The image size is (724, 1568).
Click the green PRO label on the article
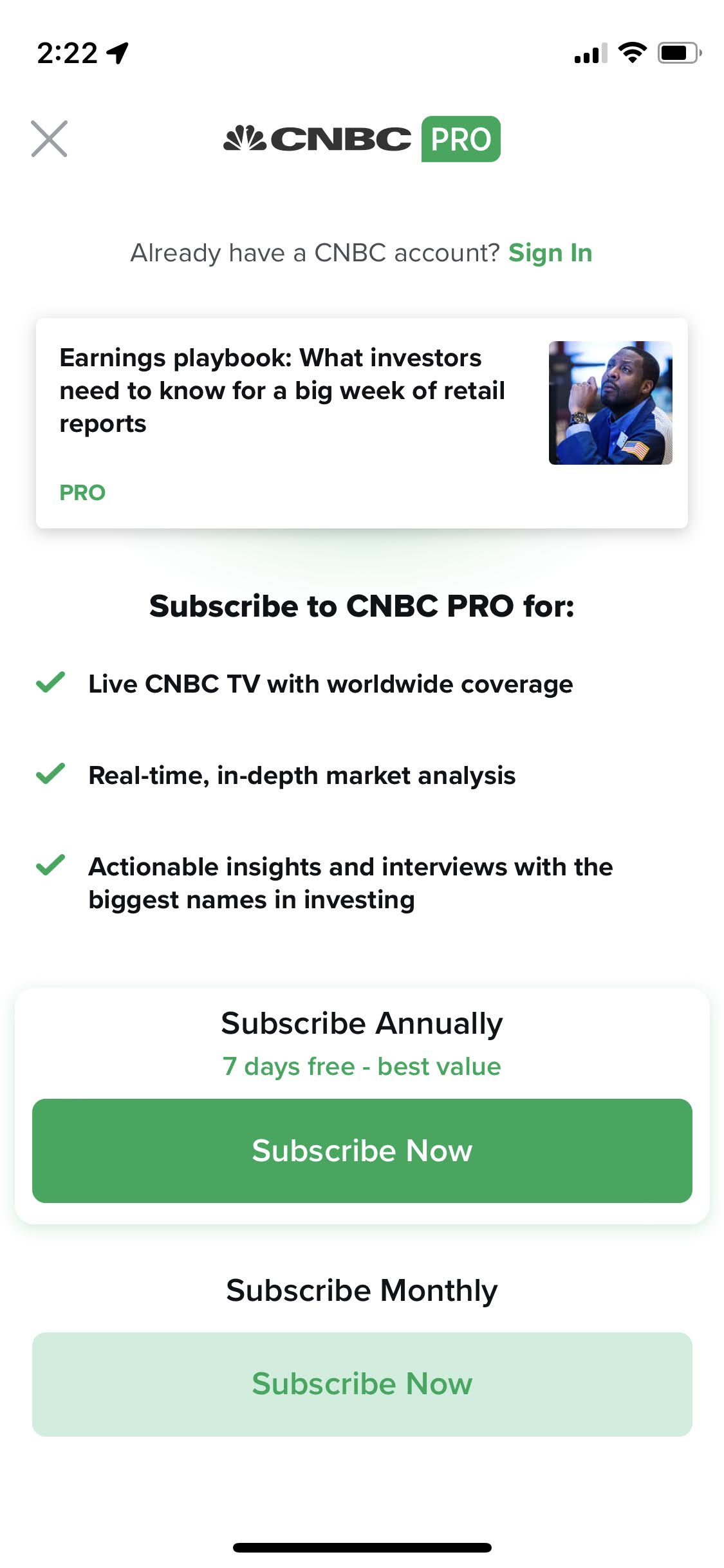[82, 492]
